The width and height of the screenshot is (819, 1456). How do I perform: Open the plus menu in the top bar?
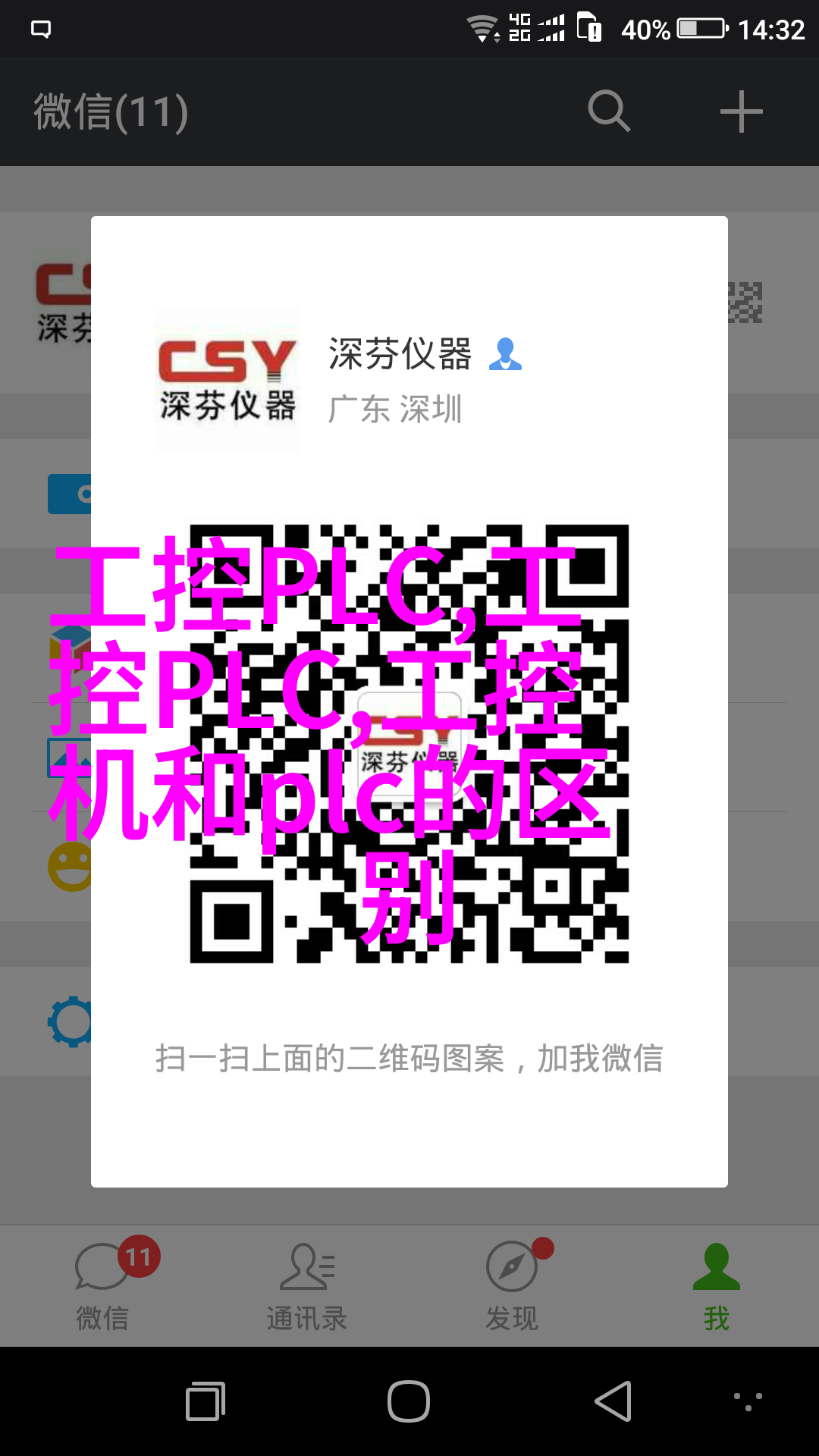point(741,111)
